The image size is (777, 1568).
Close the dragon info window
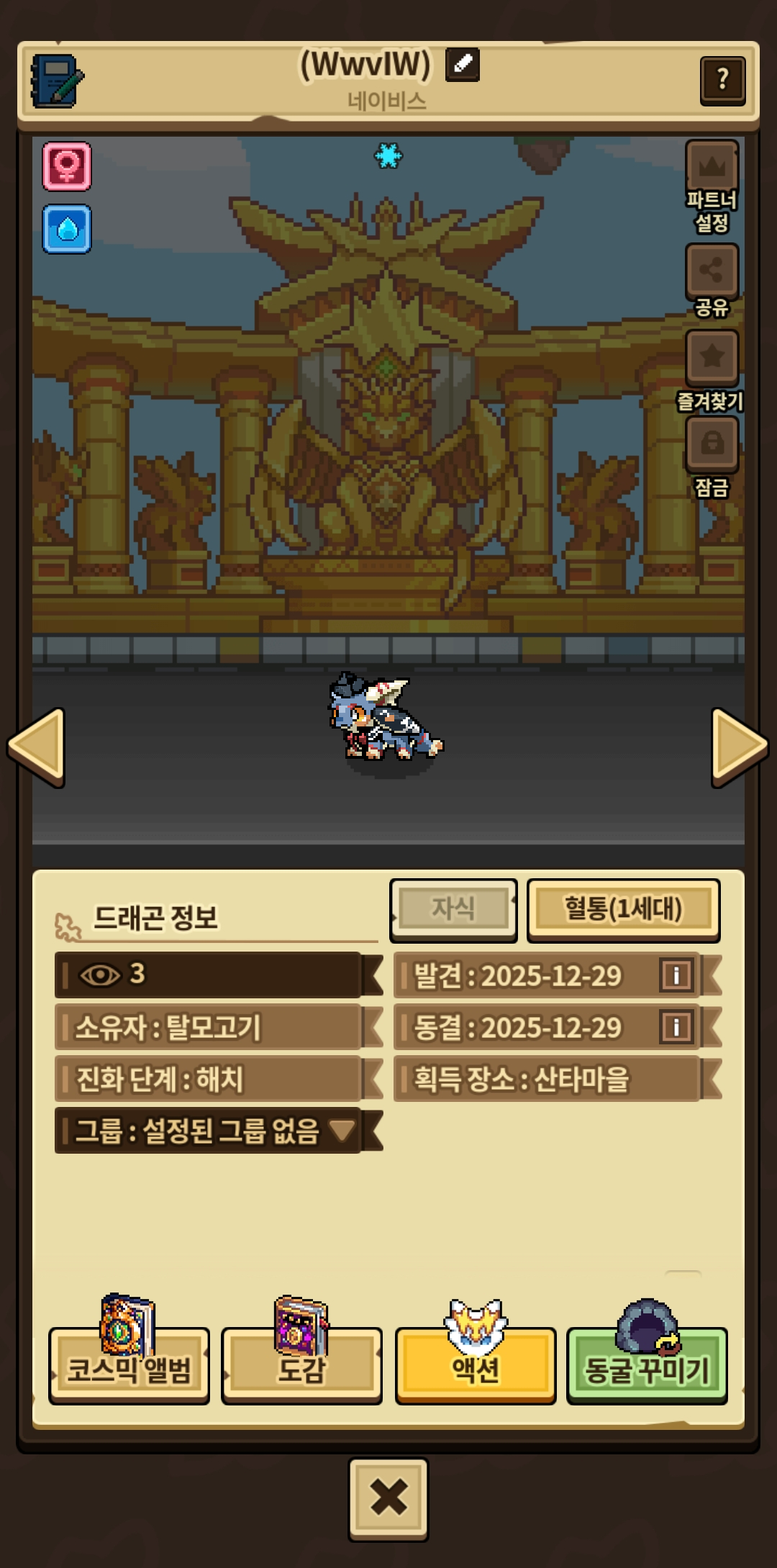tap(388, 1499)
